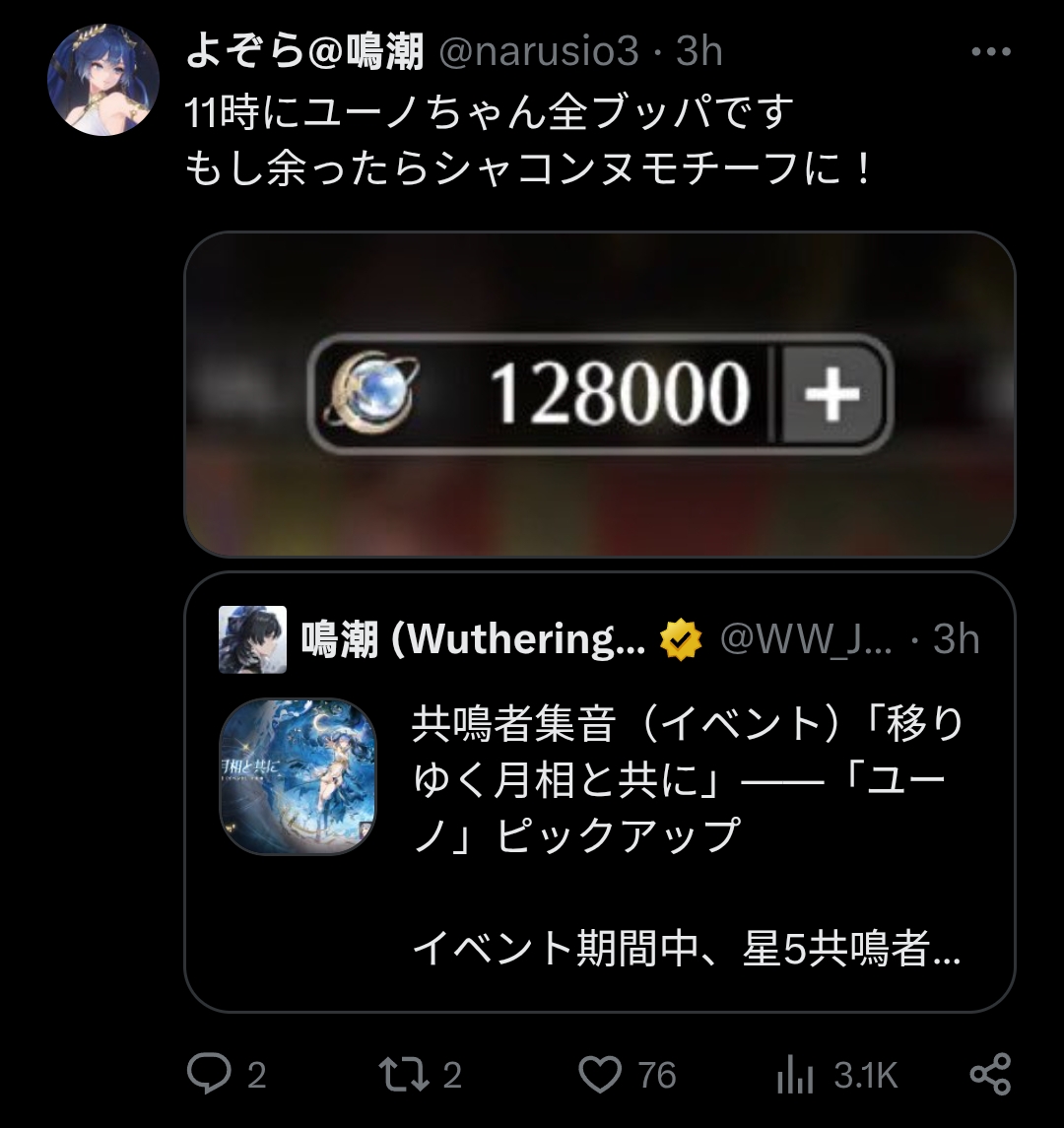
Task: Open the tweet's three-dot overflow menu
Action: [991, 52]
